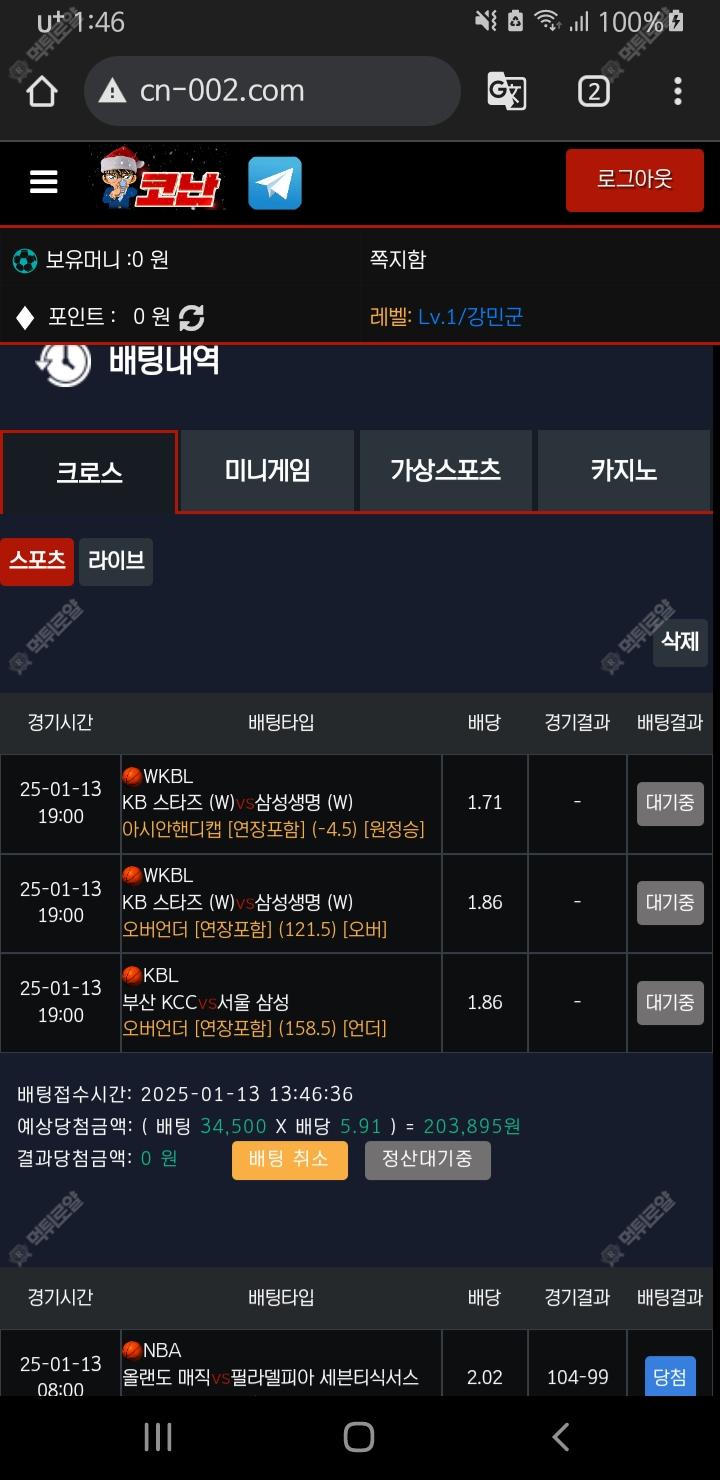Image resolution: width=720 pixels, height=1480 pixels.
Task: Tap the 정산대기중 button
Action: 427,1160
